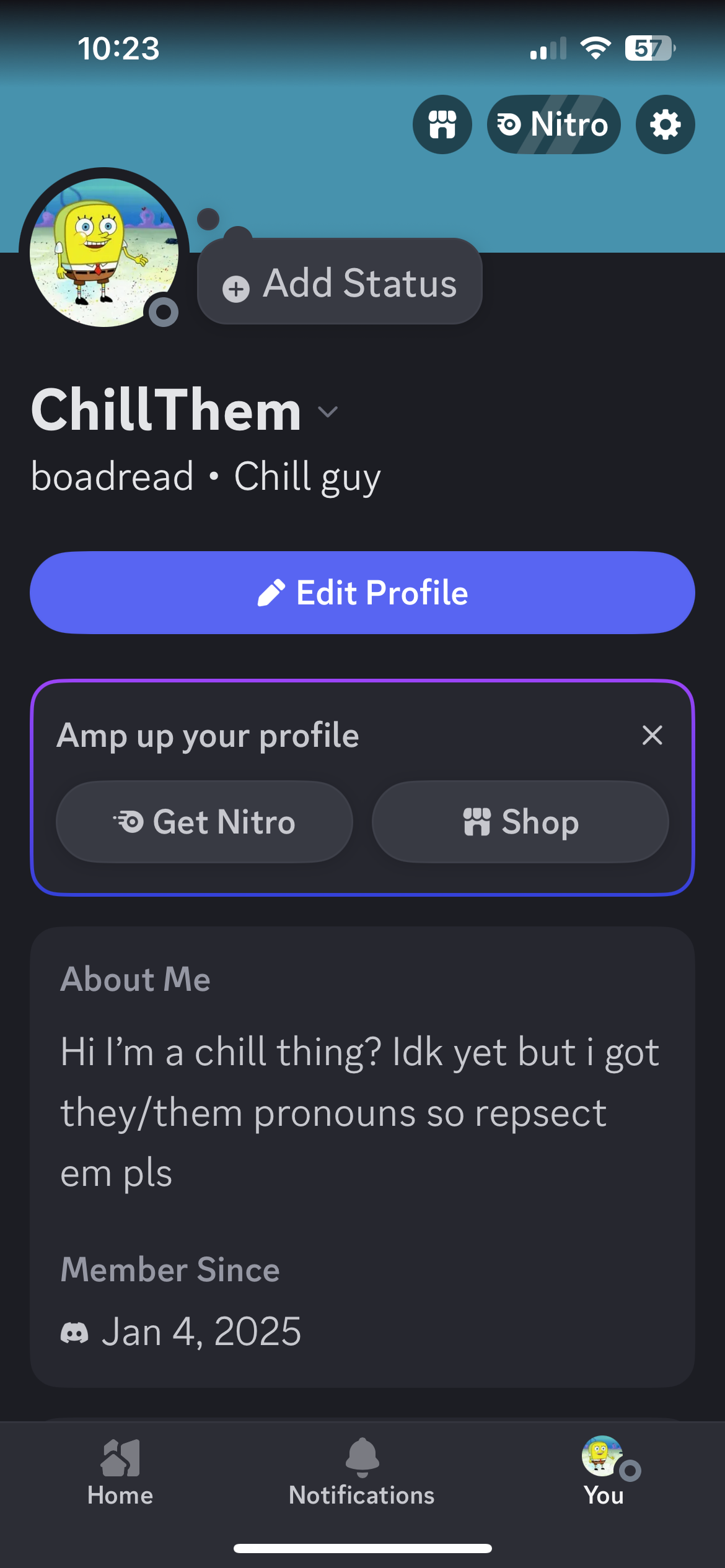Switch to the Home tab
This screenshot has height=1568, width=725.
(120, 1473)
